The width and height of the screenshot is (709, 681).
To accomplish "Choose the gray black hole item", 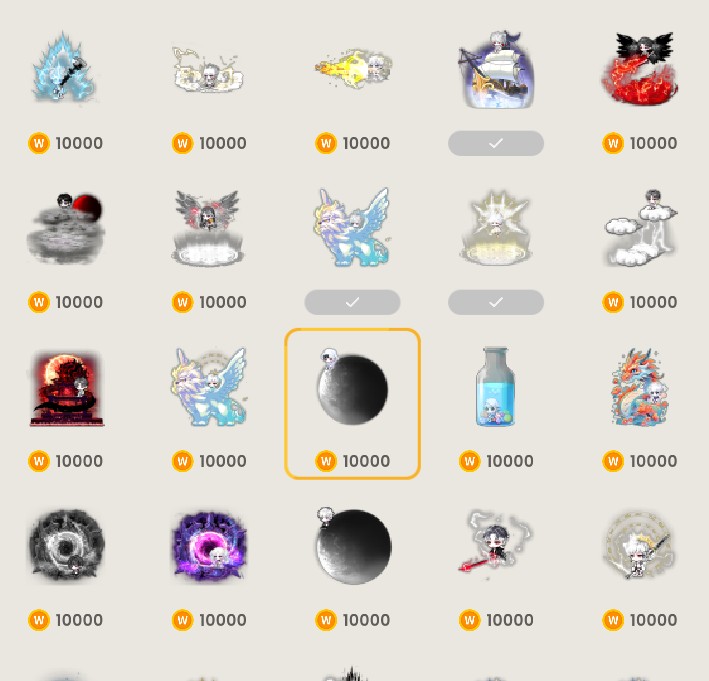I will click(66, 546).
